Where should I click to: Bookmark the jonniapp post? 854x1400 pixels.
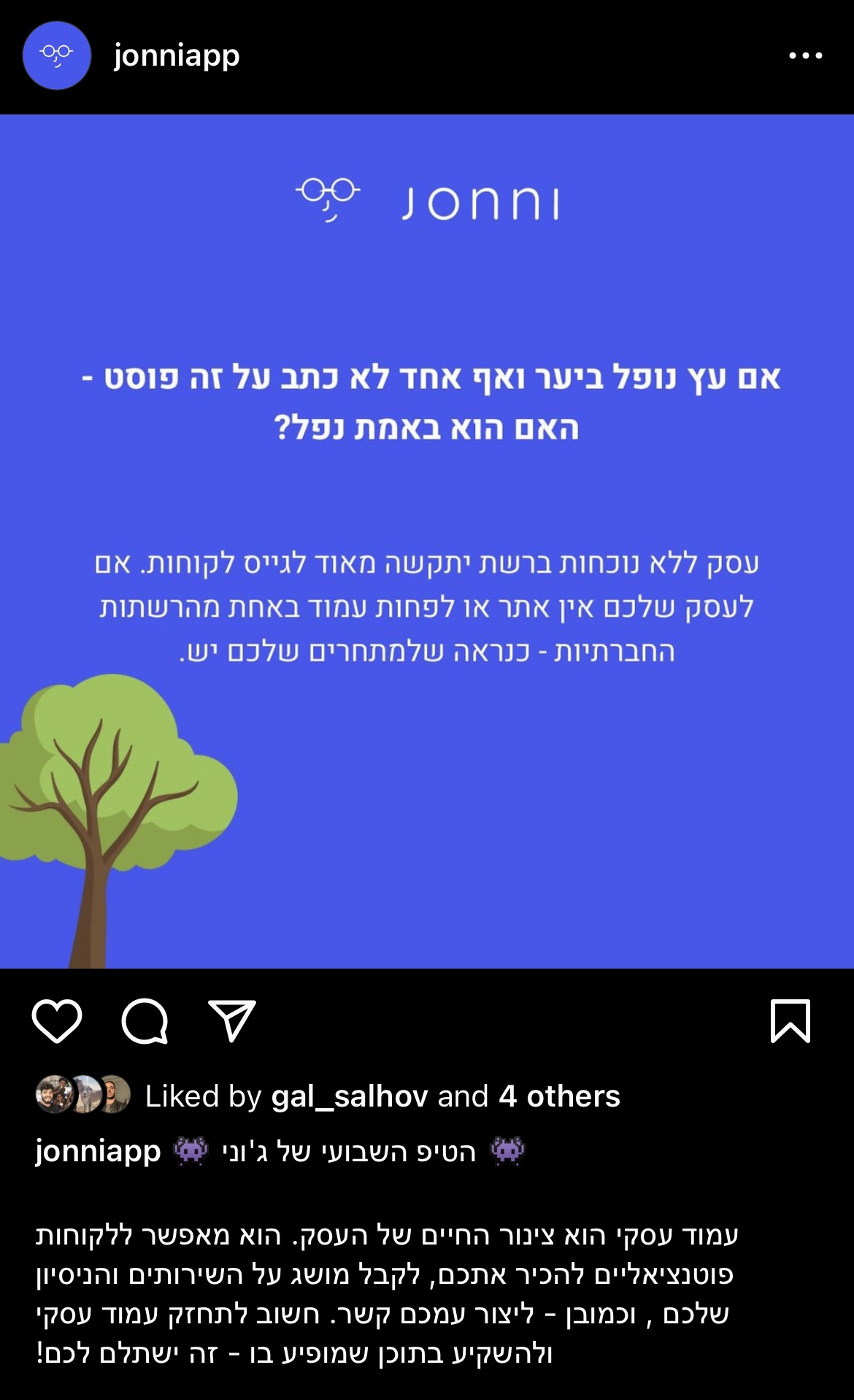tap(790, 1020)
